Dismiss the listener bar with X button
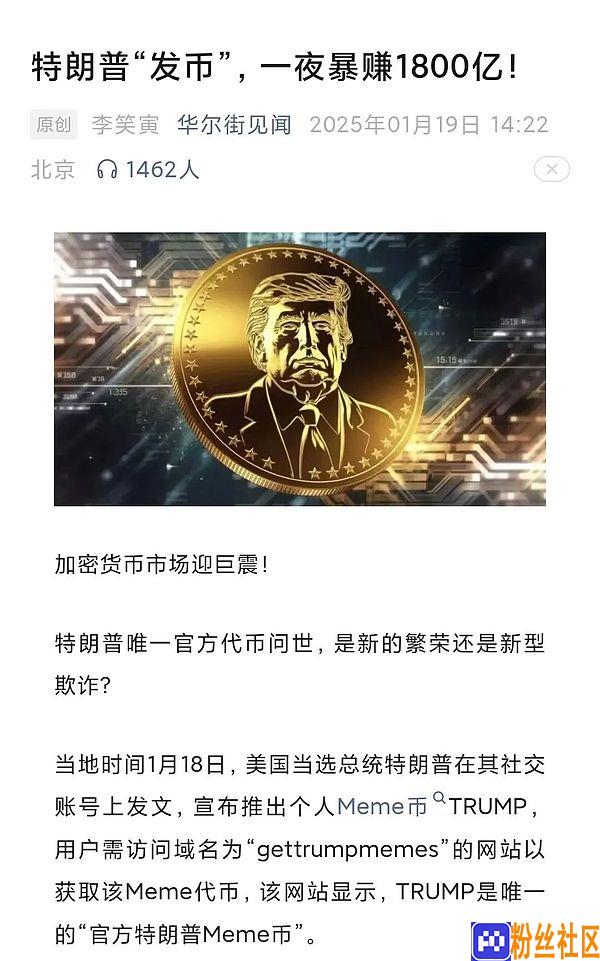600x961 pixels. tap(552, 169)
